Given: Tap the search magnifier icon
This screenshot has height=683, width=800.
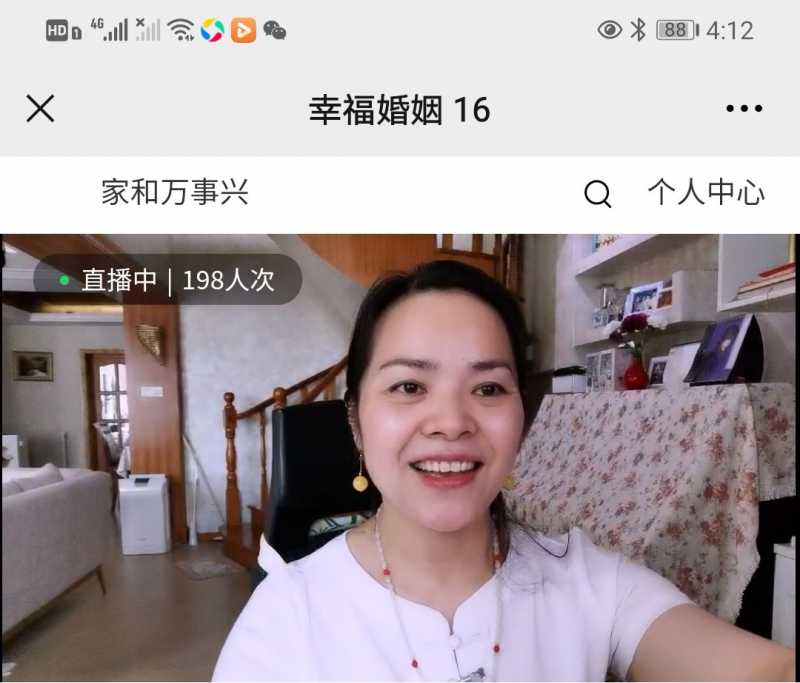Looking at the screenshot, I should tap(597, 194).
